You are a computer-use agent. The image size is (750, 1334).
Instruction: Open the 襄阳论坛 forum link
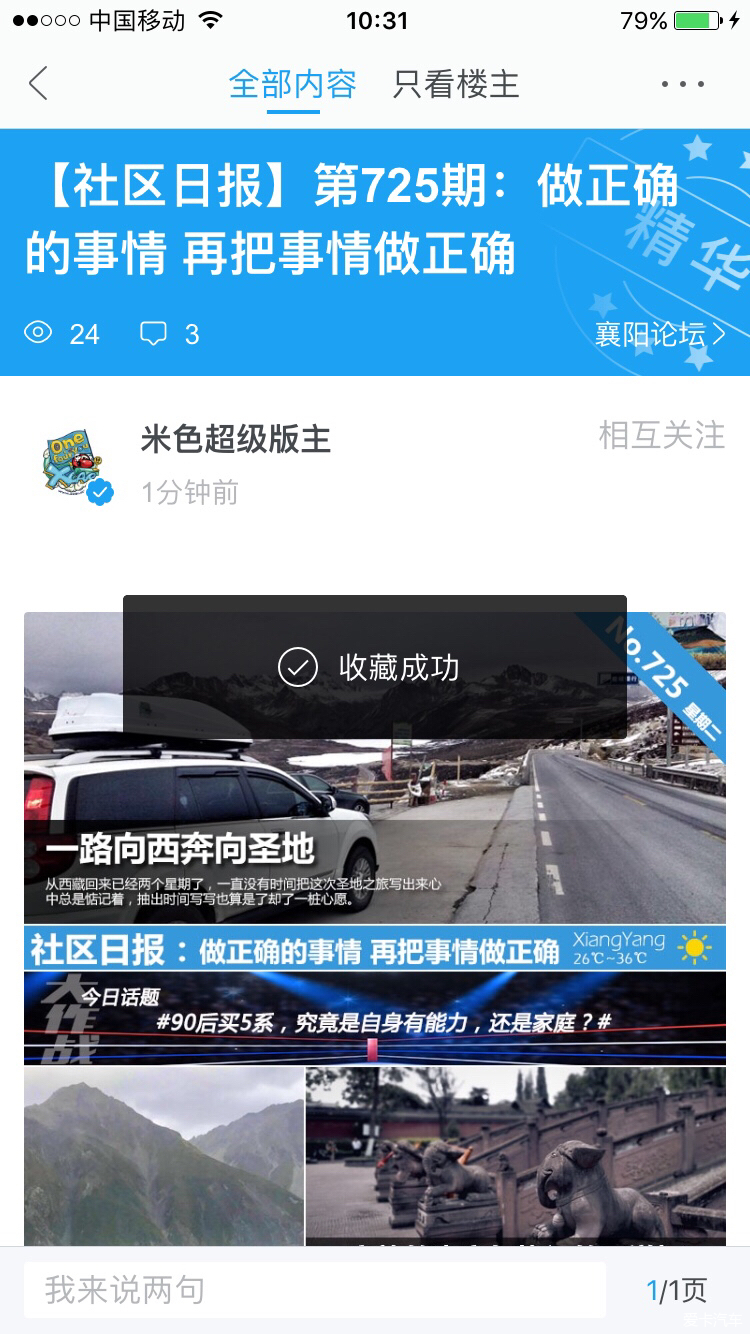[660, 334]
